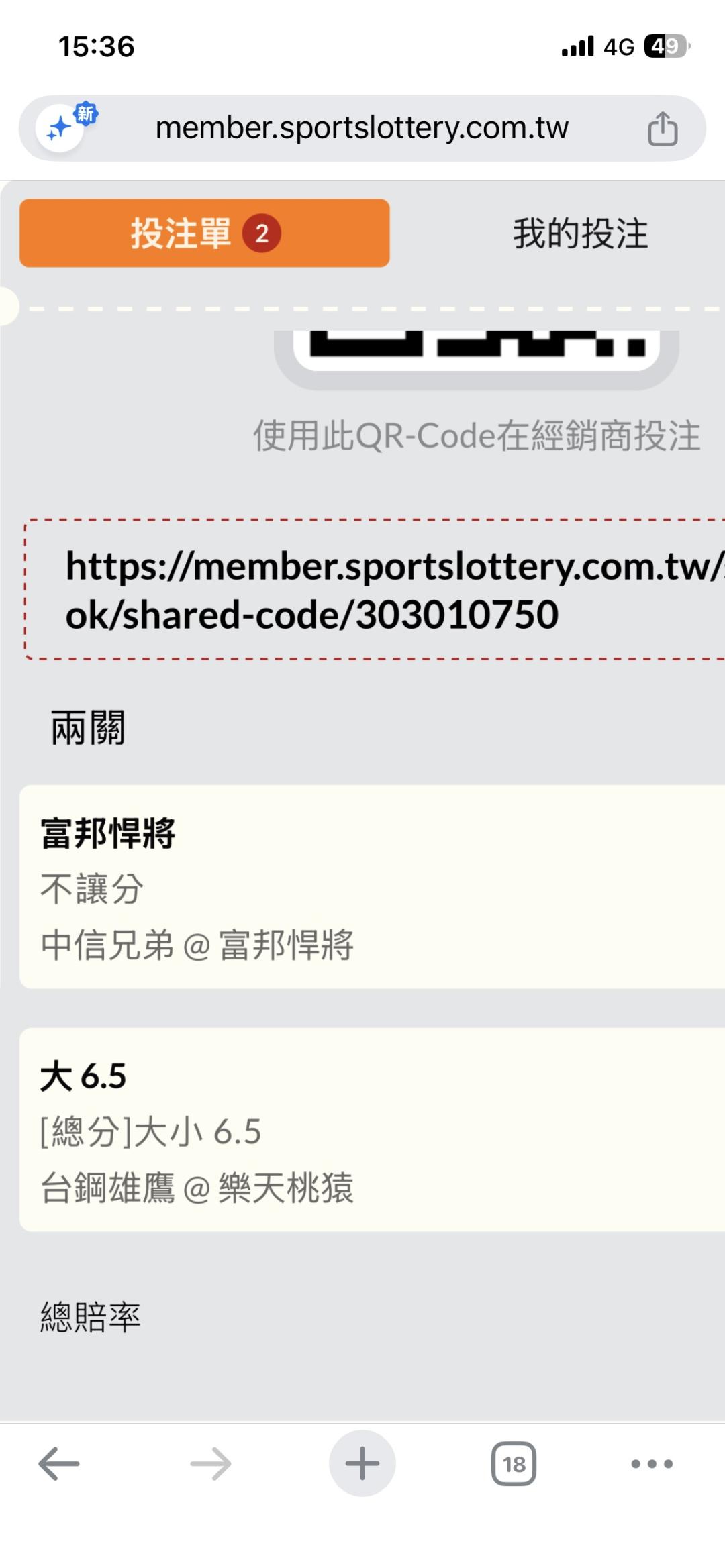Tap the browser share icon
Screen dimensions: 725x1568
point(662,128)
